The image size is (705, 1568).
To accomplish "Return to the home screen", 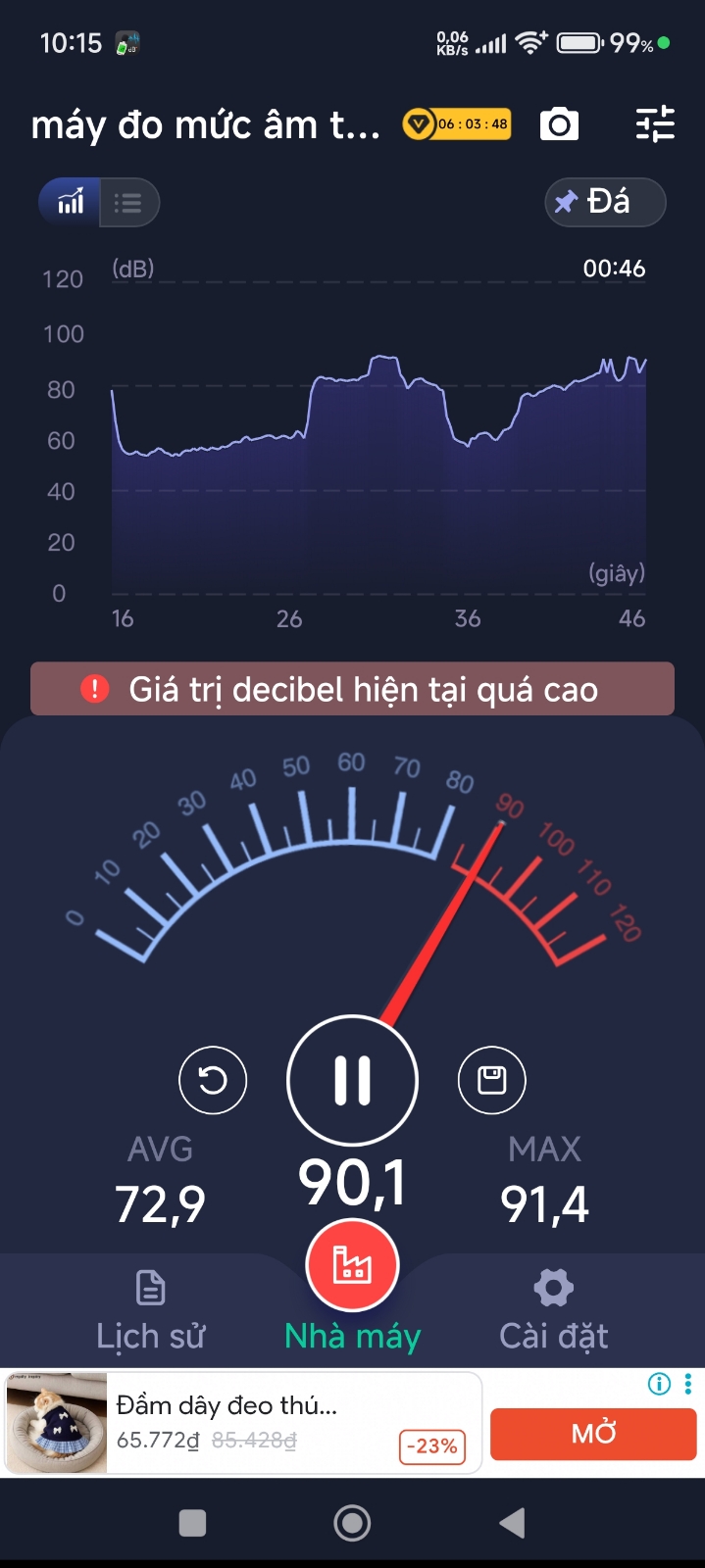I will [352, 1523].
